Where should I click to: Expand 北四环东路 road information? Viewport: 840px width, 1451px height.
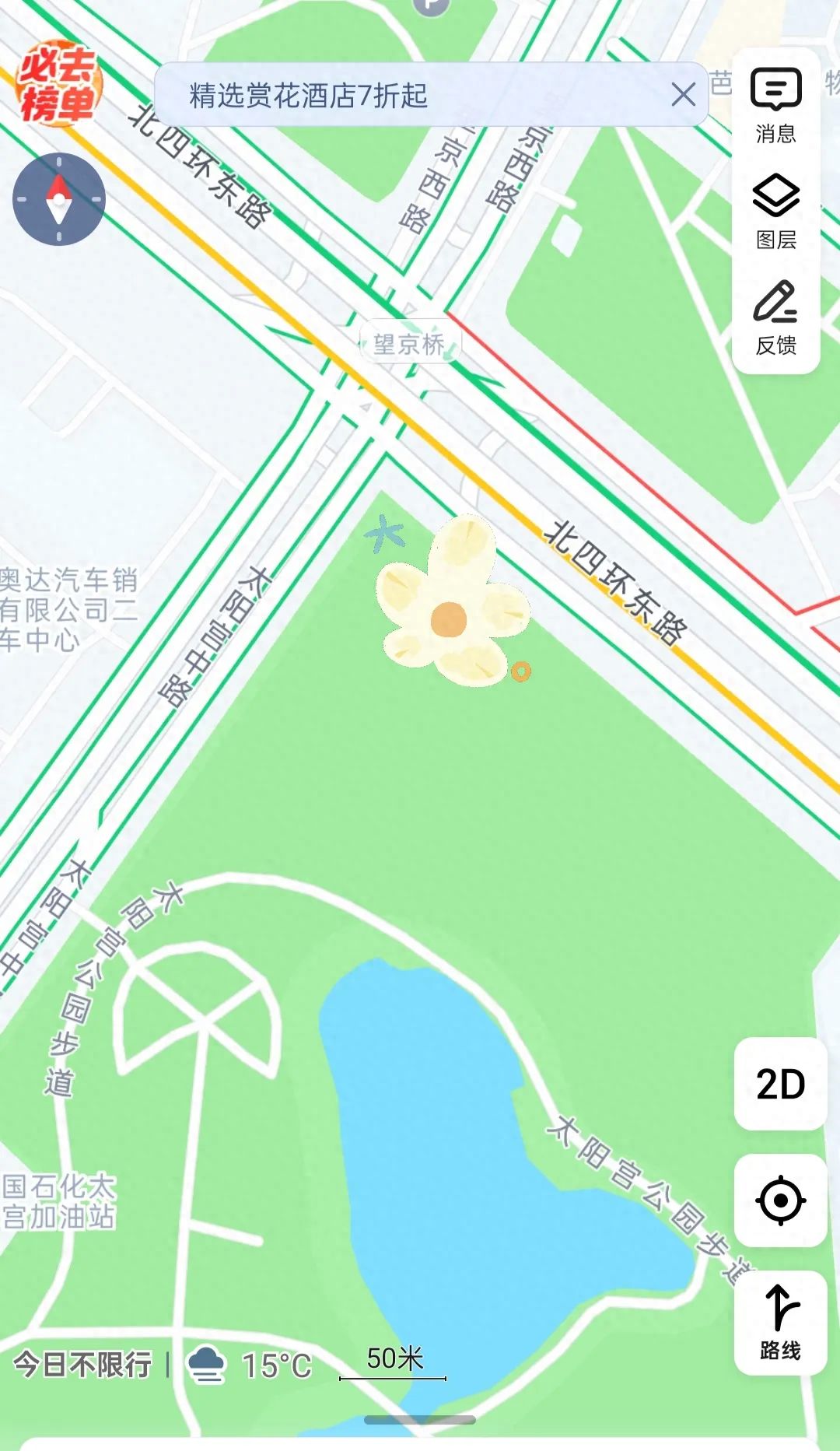pyautogui.click(x=614, y=584)
